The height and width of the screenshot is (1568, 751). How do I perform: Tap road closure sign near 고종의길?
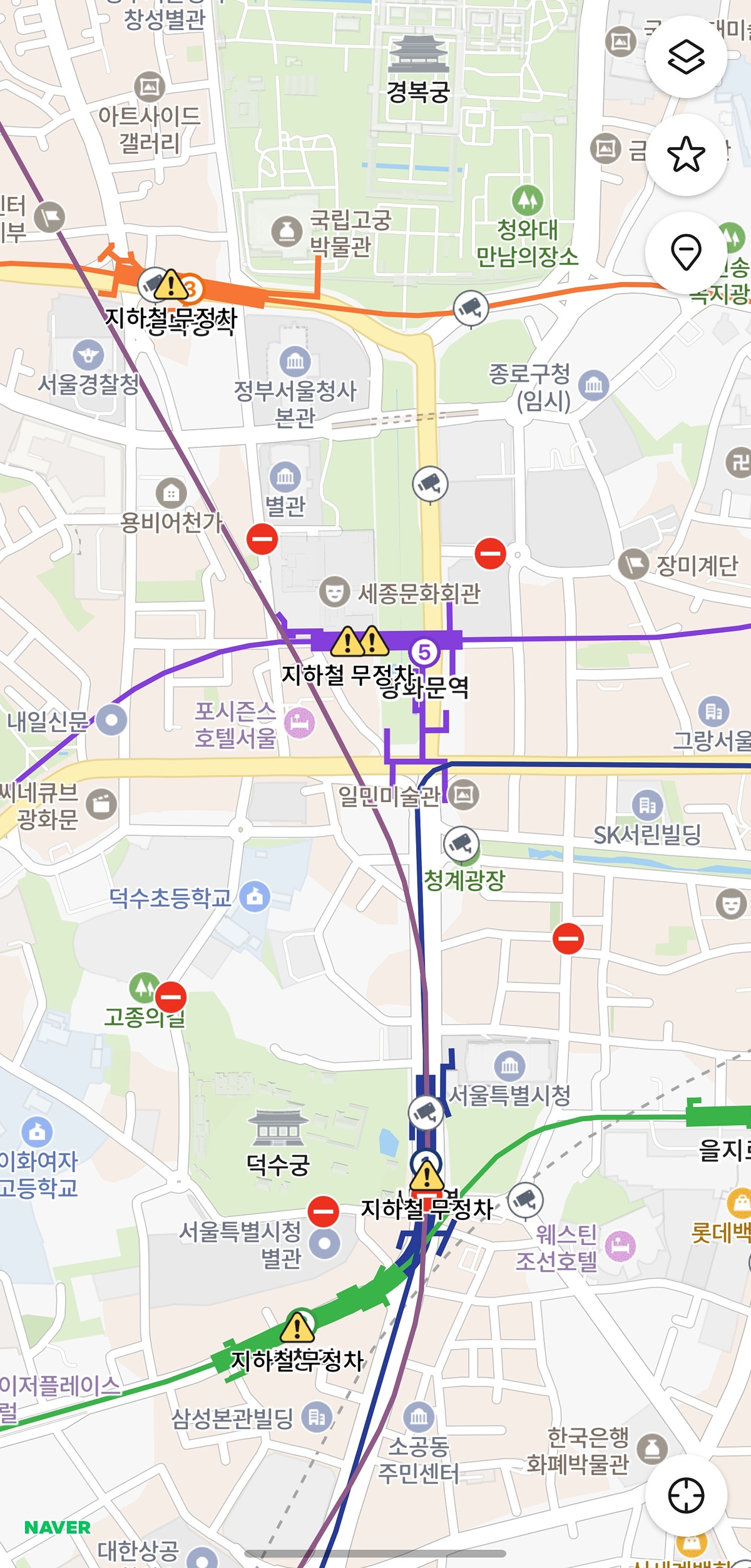pos(171,997)
